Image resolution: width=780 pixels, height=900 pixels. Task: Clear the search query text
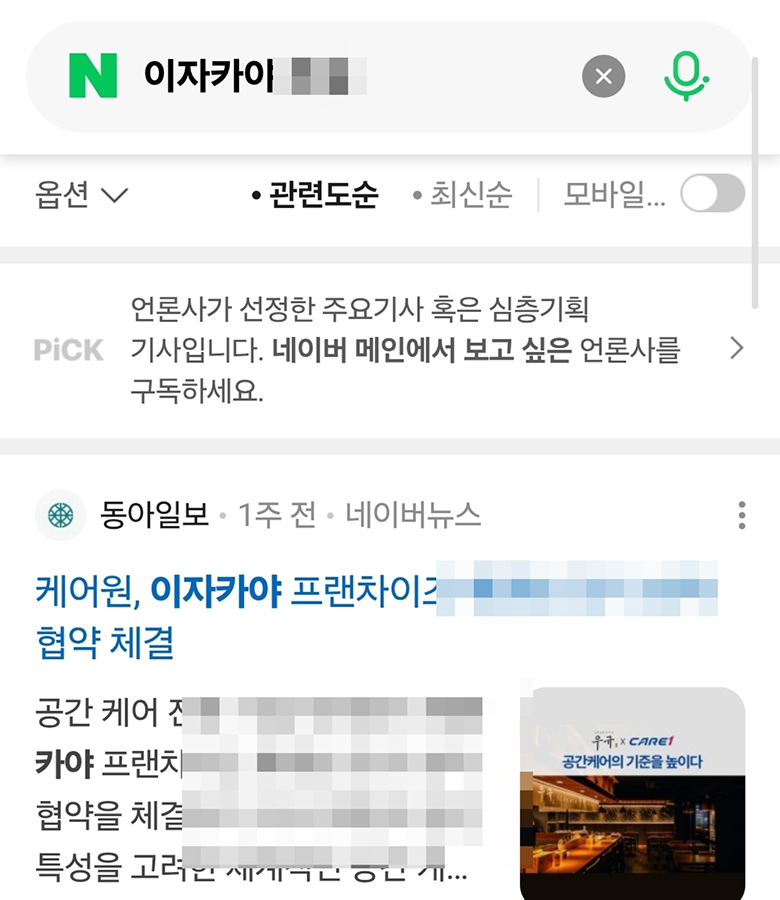[603, 77]
